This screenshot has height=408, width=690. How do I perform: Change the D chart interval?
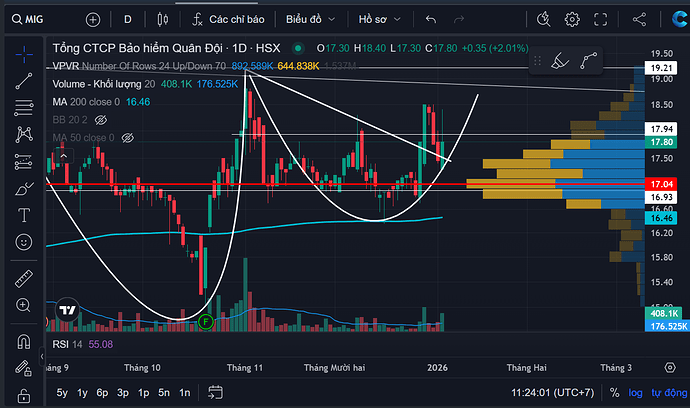point(127,19)
